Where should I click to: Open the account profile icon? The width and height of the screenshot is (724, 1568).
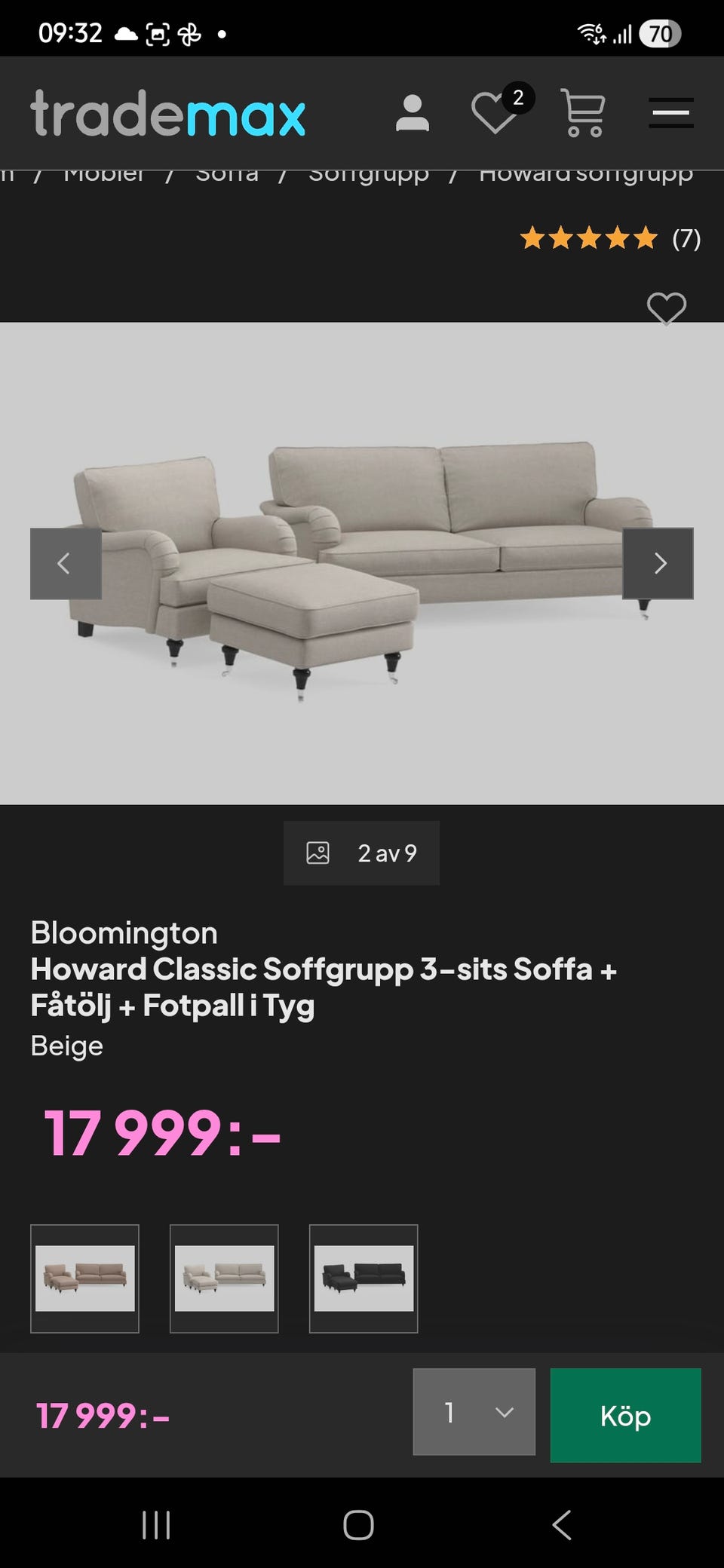pyautogui.click(x=412, y=114)
